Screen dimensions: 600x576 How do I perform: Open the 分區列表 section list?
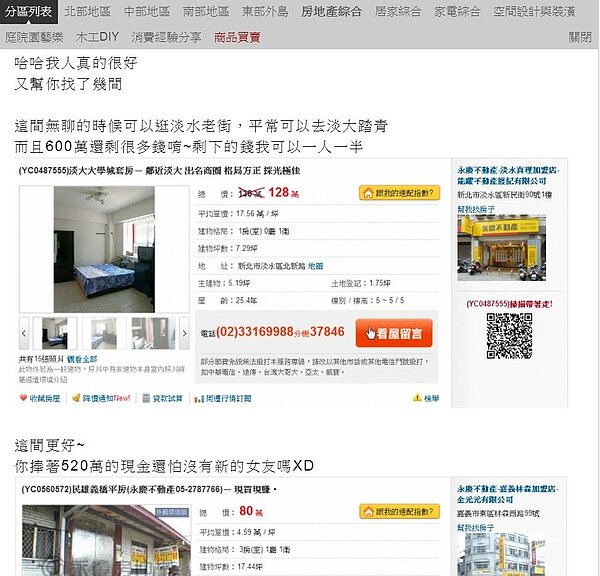click(x=28, y=12)
